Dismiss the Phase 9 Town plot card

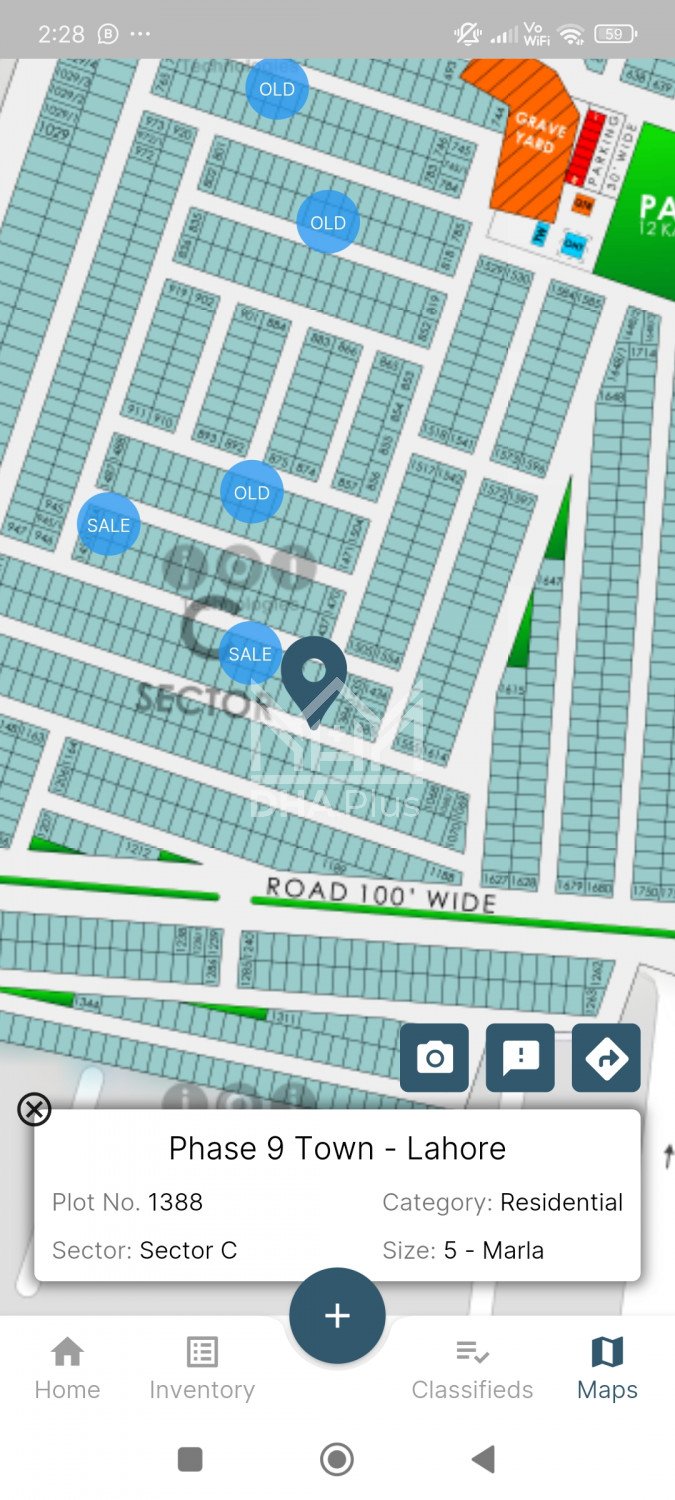click(34, 1109)
